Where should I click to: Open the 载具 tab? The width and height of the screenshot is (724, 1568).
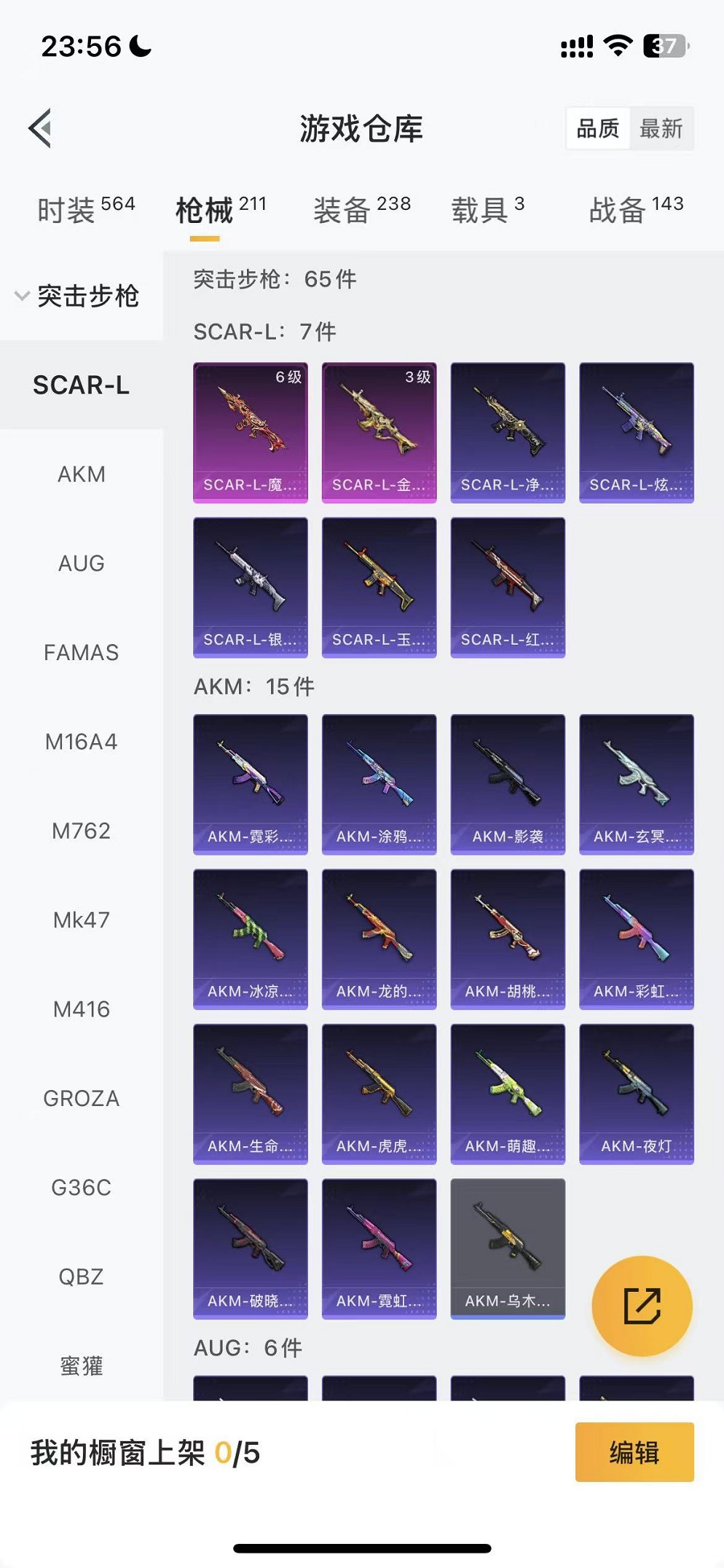[x=487, y=210]
